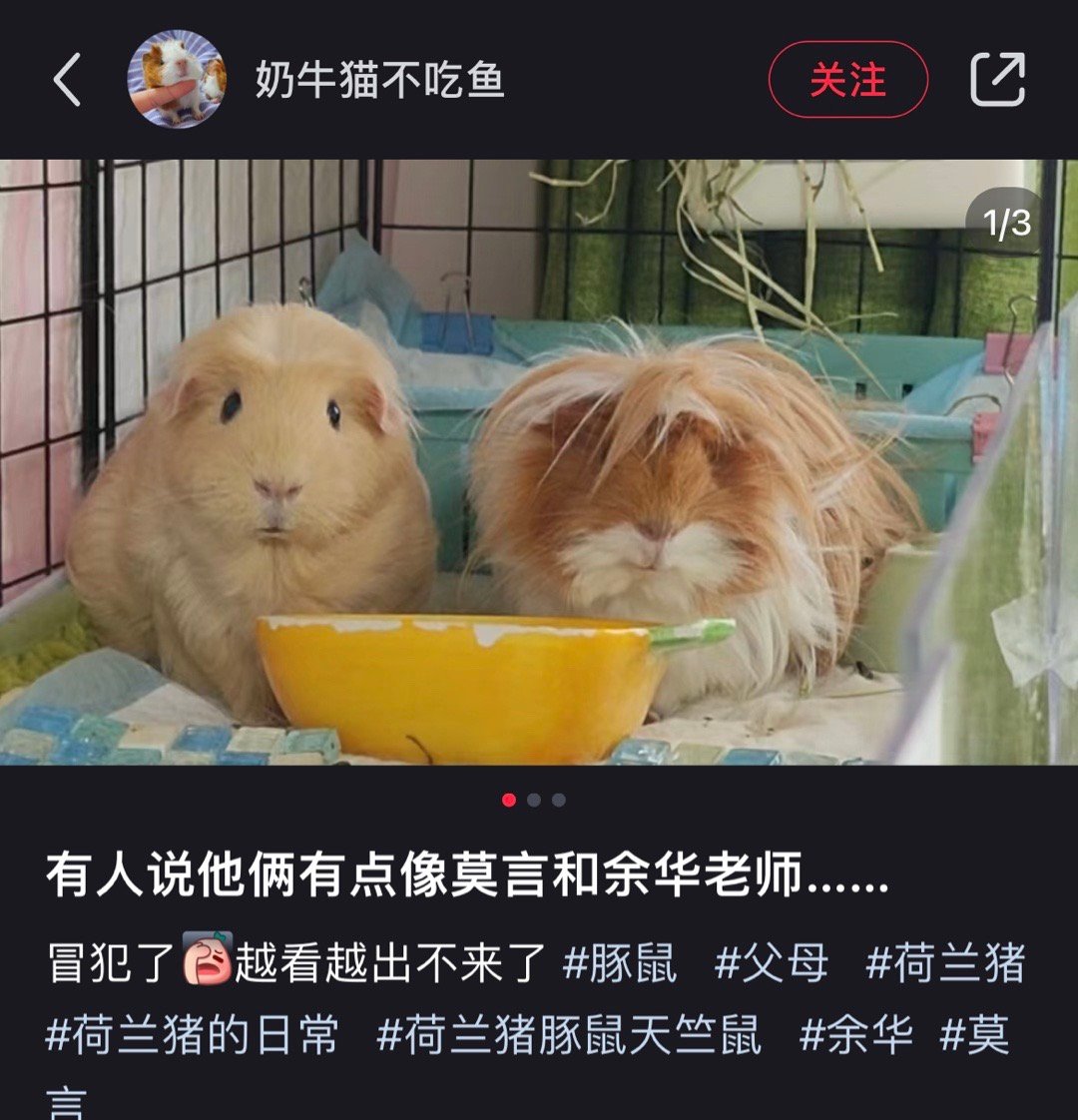The width and height of the screenshot is (1078, 1120).
Task: Open the #荷兰猪的日常 hashtag
Action: (192, 1035)
